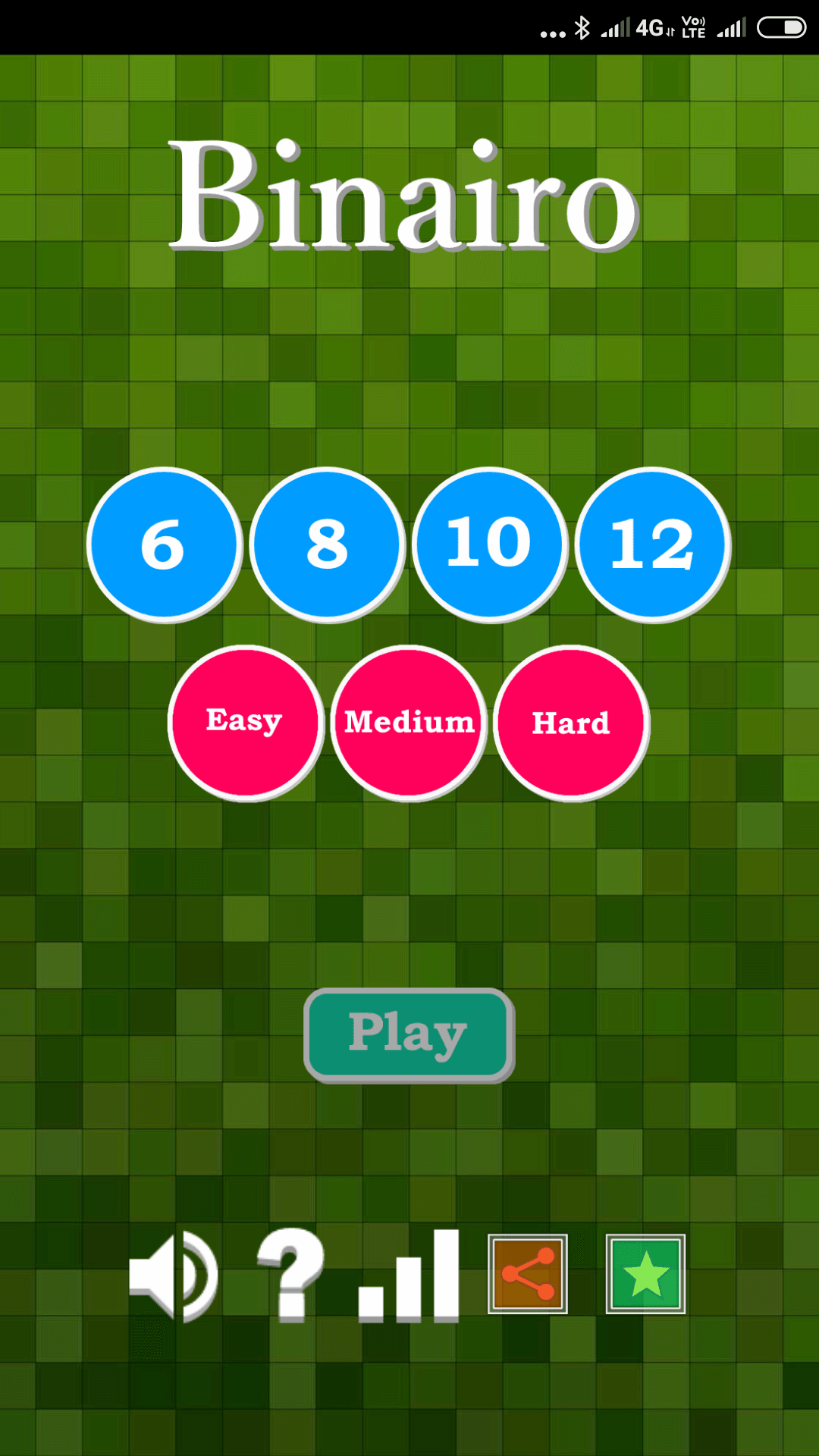
Task: Rate the app with star icon
Action: click(x=645, y=1274)
